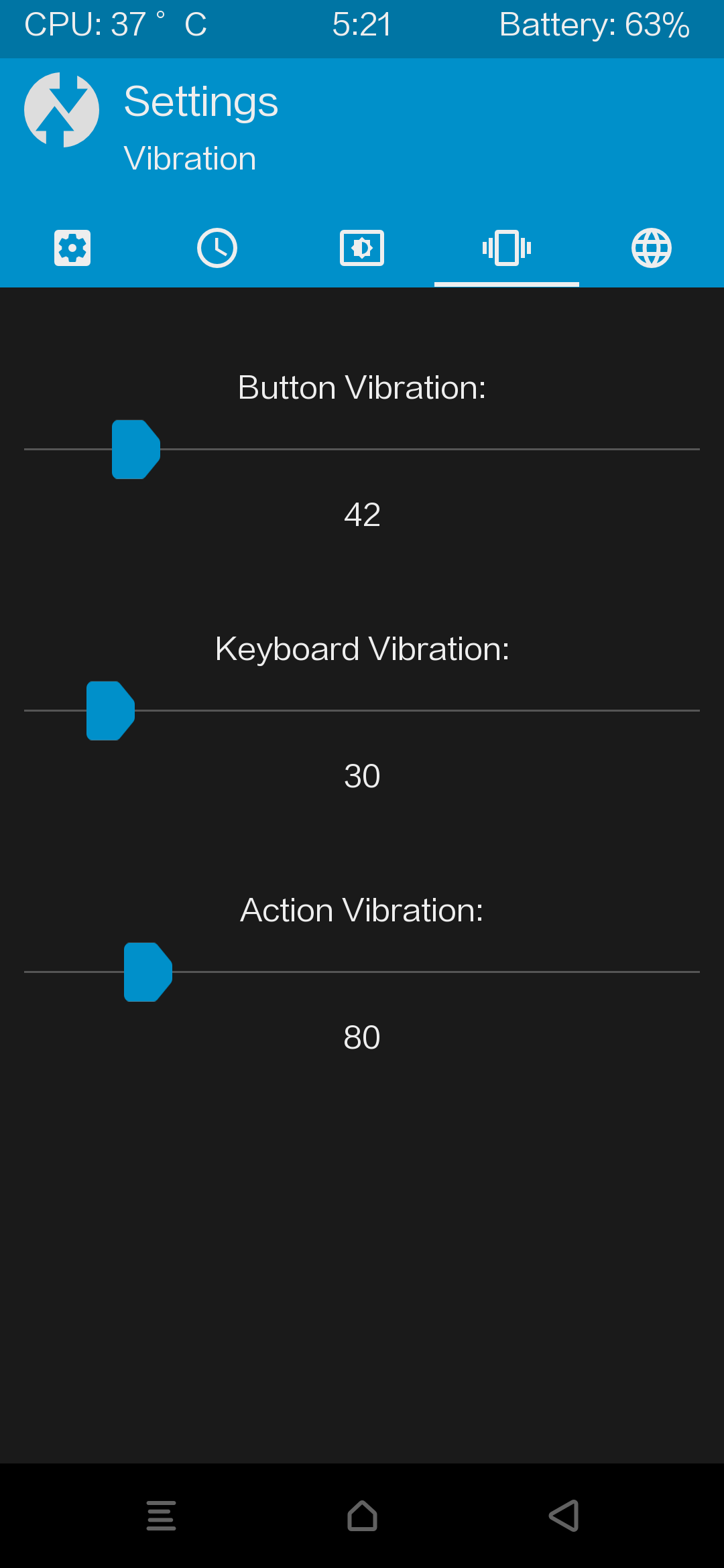Tap the Action Vibration slider handle
The height and width of the screenshot is (1568, 724).
[x=148, y=972]
